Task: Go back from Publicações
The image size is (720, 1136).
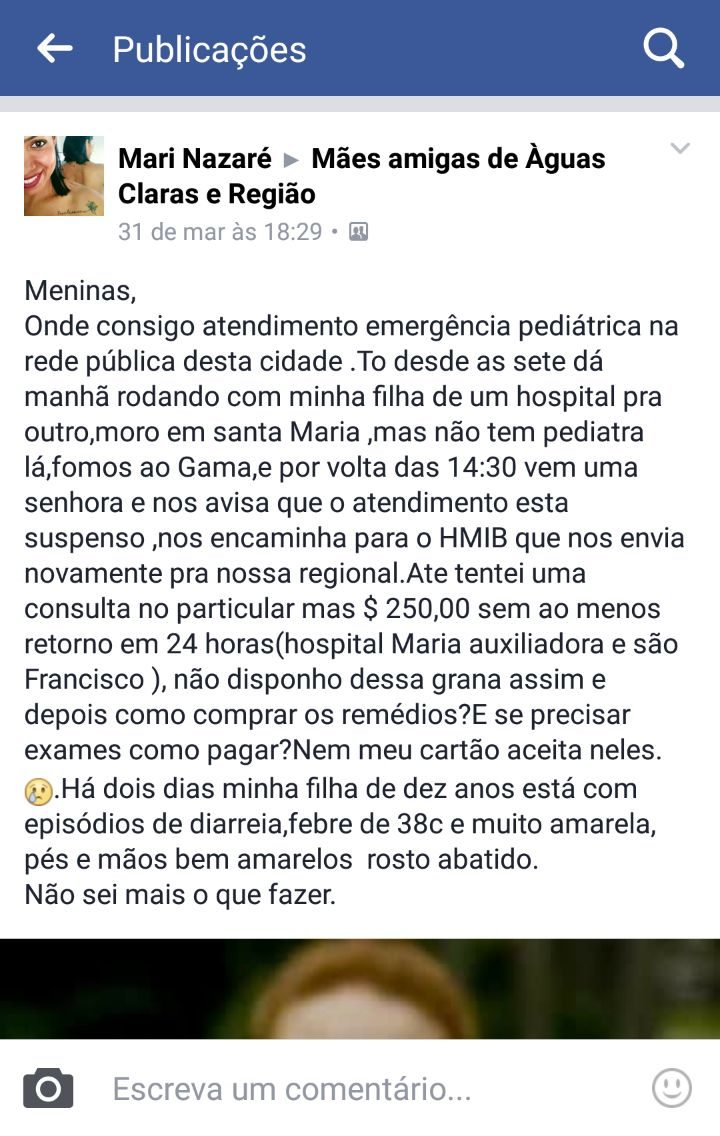Action: 54,48
